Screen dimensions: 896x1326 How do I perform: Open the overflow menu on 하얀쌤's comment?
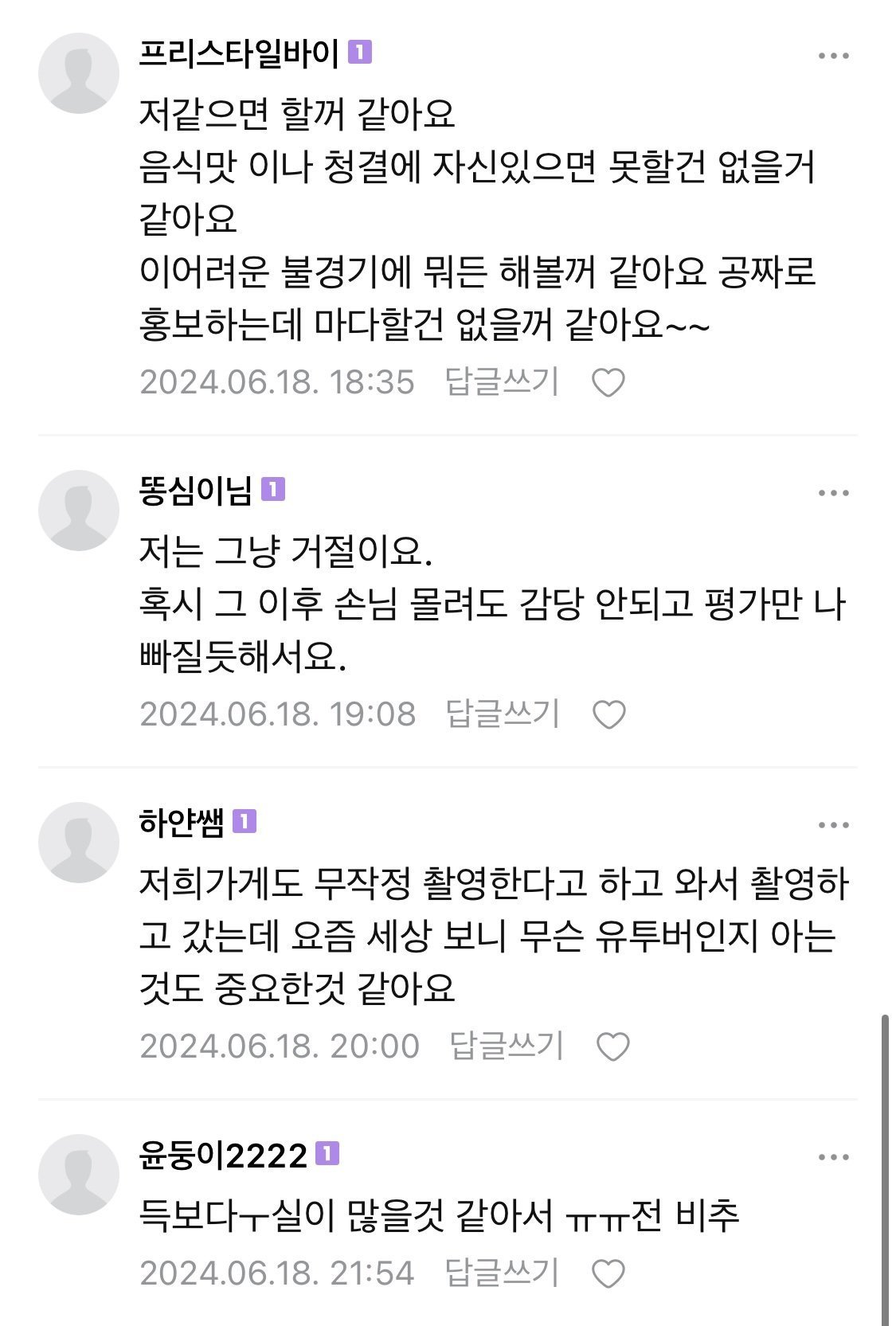pyautogui.click(x=833, y=826)
